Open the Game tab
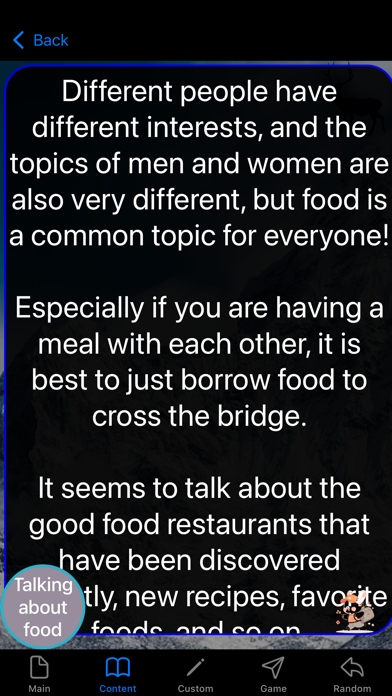The width and height of the screenshot is (392, 696). tap(273, 674)
